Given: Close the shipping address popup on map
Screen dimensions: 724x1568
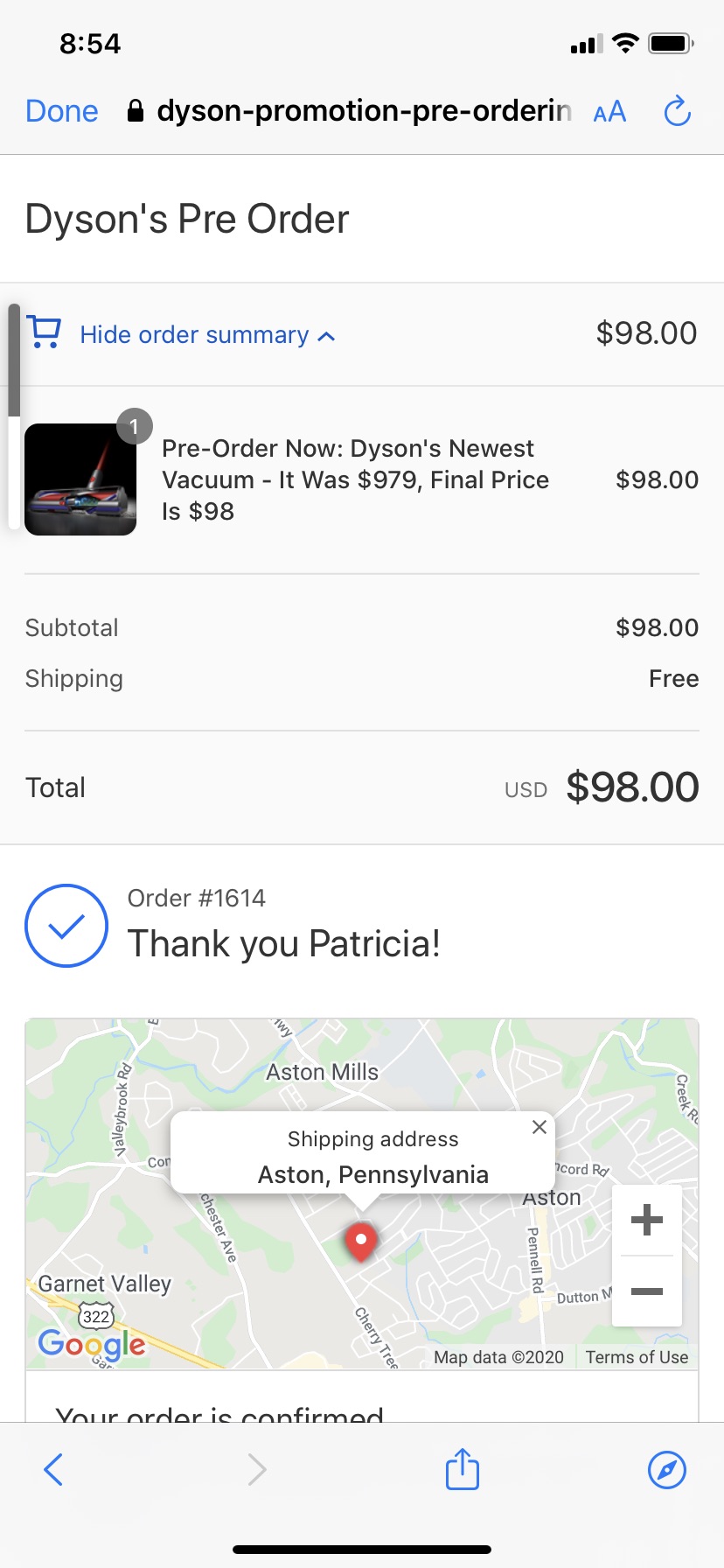Looking at the screenshot, I should point(540,1127).
